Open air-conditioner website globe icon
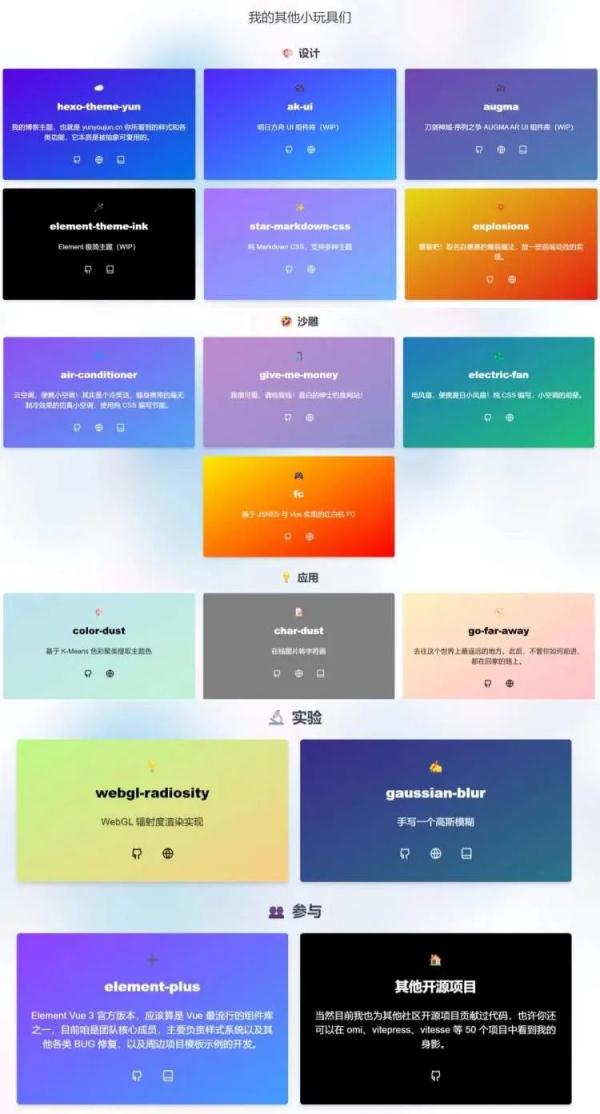This screenshot has height=1114, width=600. 99,427
